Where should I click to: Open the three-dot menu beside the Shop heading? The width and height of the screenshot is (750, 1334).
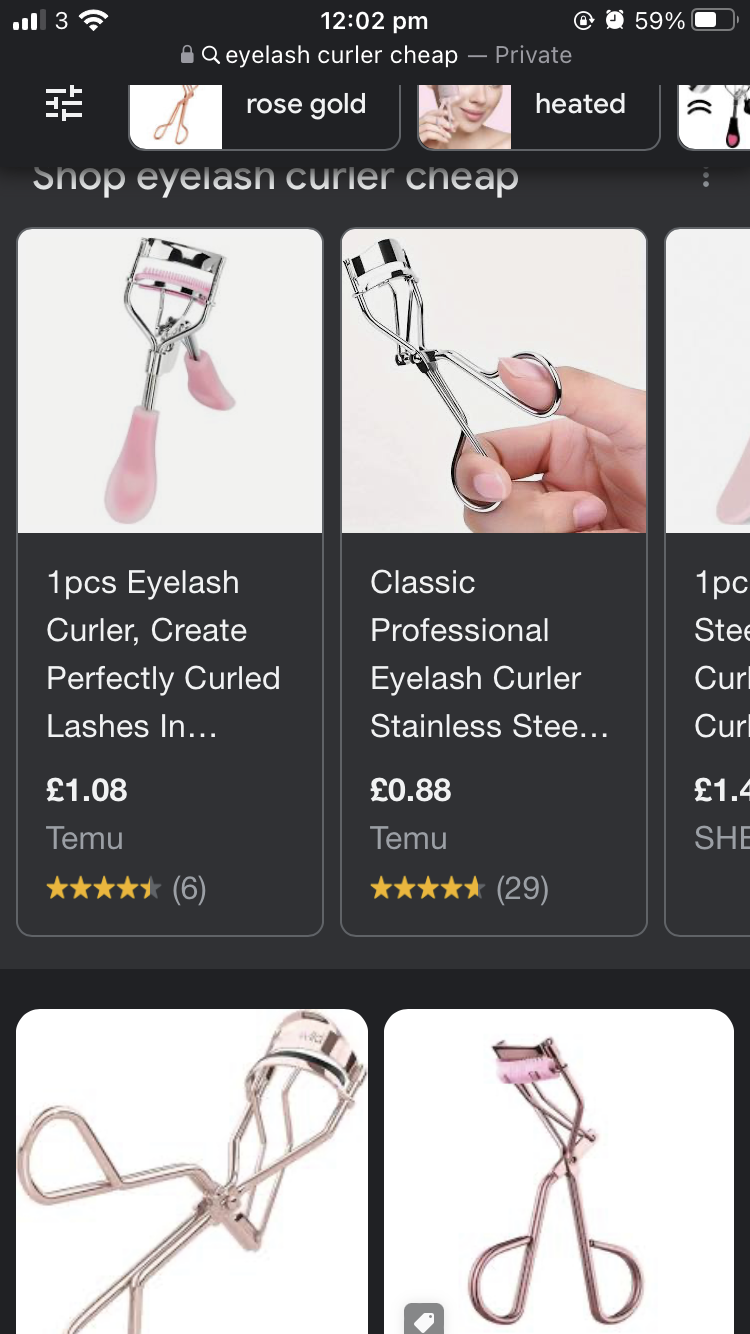(706, 178)
